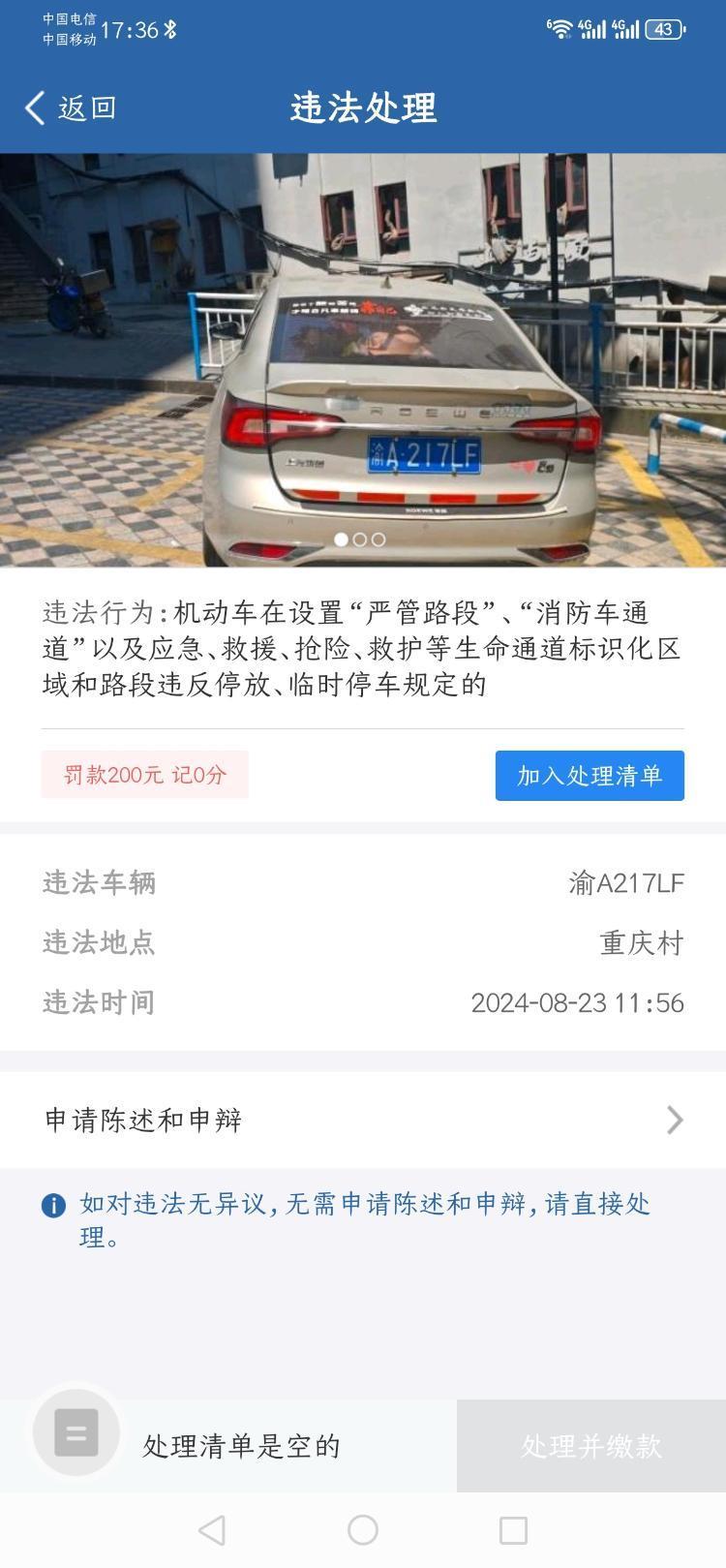Go to home screen via system home button
Screen dimensions: 726x1568
pos(363,1530)
